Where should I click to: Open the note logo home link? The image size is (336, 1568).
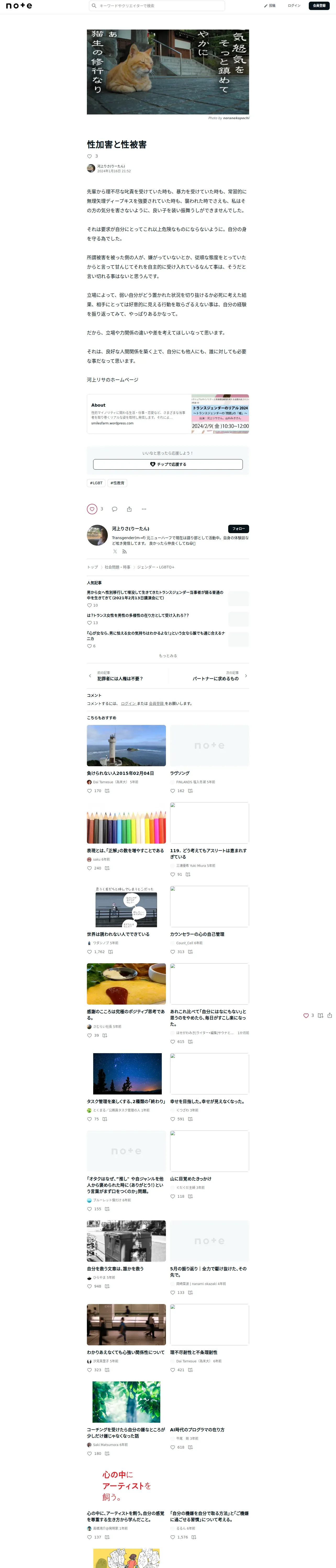[x=19, y=5]
